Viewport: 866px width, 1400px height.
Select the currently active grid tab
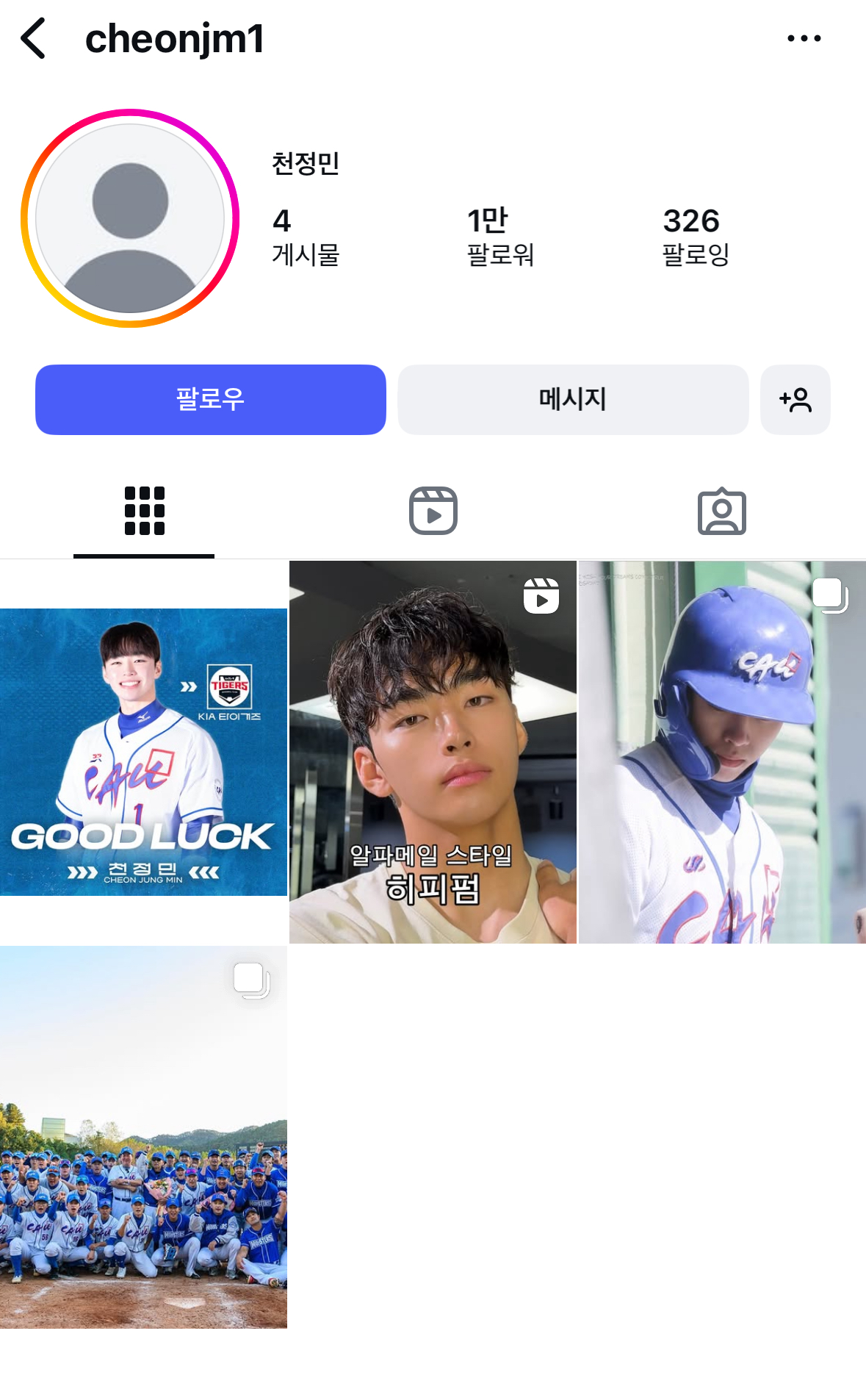143,510
